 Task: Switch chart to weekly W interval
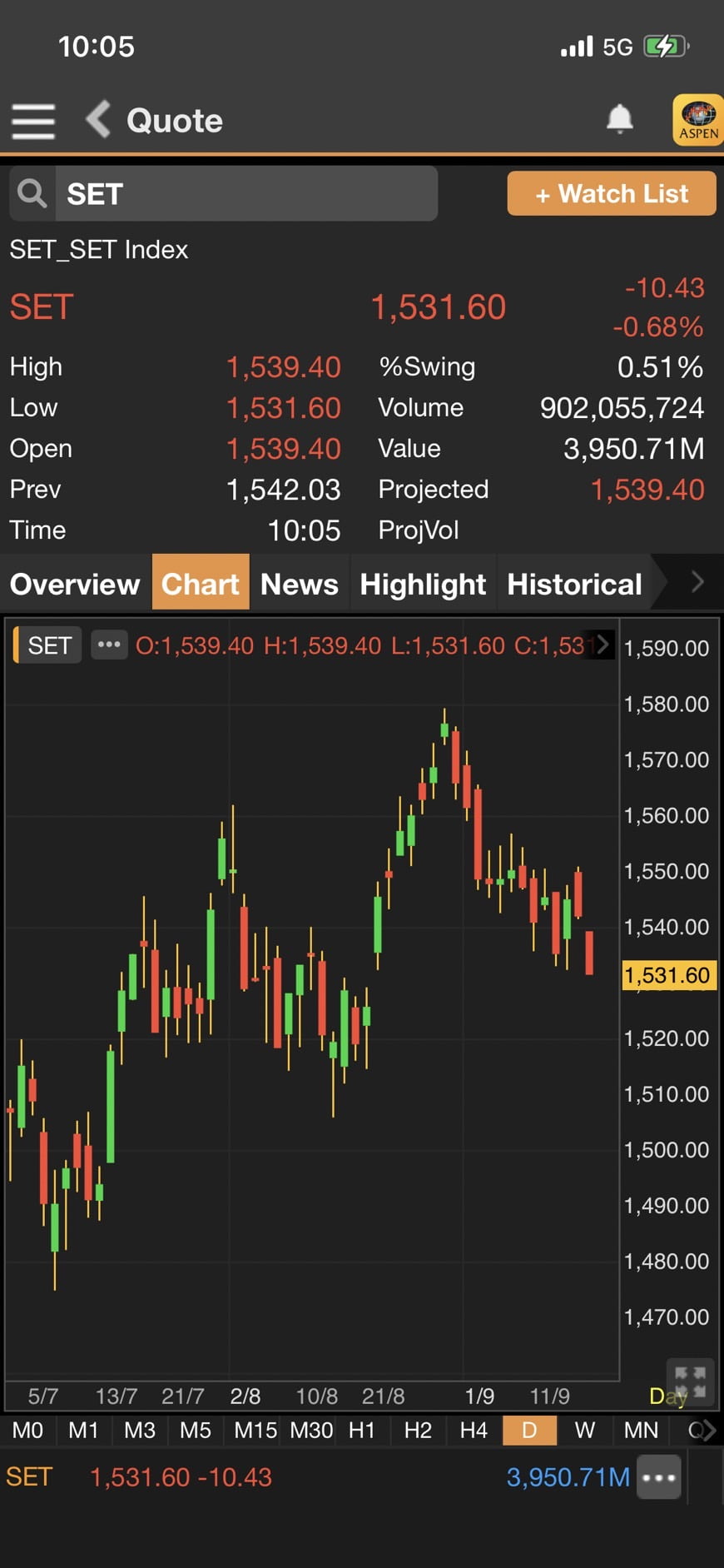[585, 1430]
